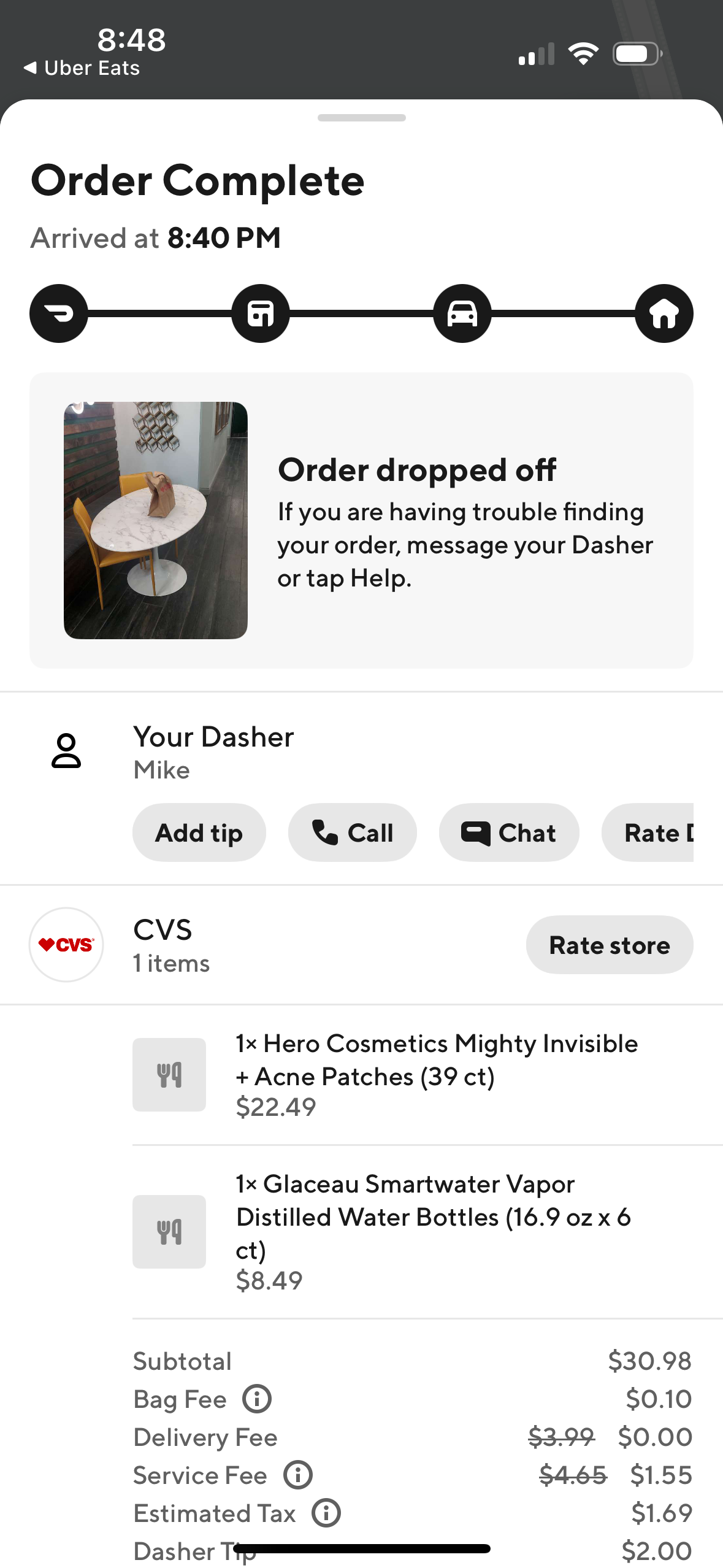Image resolution: width=723 pixels, height=1568 pixels.
Task: Click the chat bubble icon next to Chat
Action: 475,832
